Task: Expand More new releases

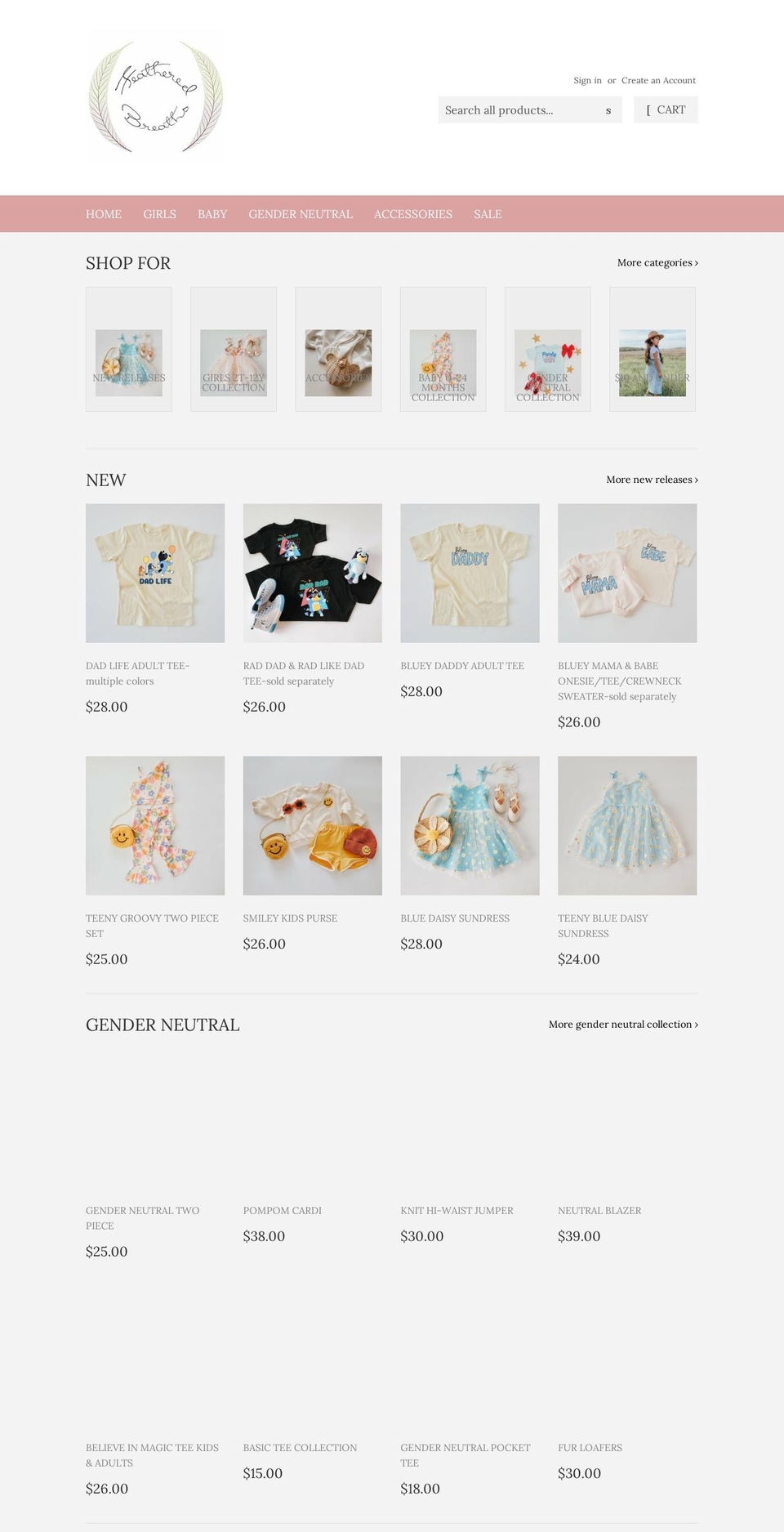Action: pos(651,480)
